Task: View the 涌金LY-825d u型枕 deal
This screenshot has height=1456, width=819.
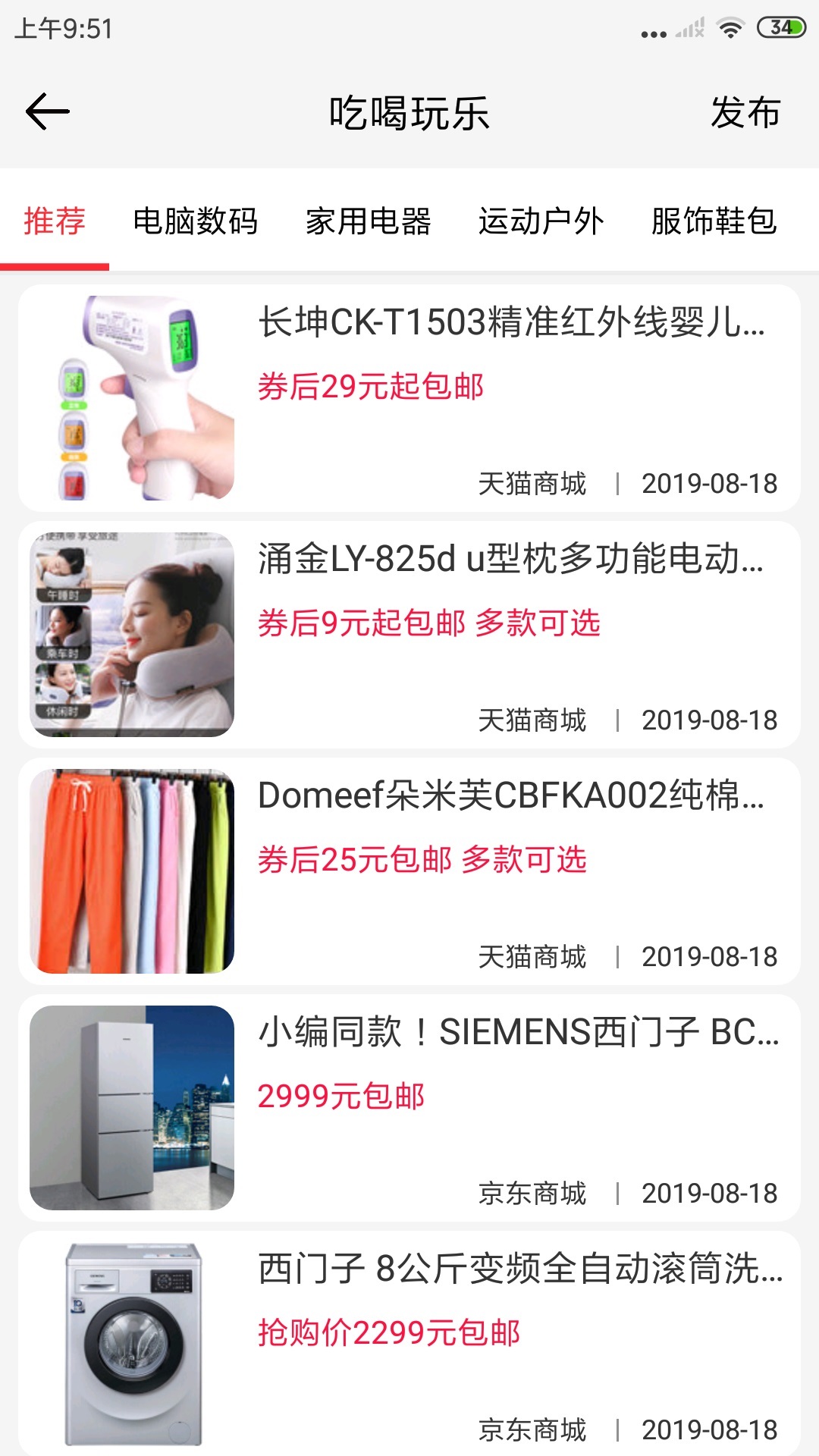Action: point(409,635)
